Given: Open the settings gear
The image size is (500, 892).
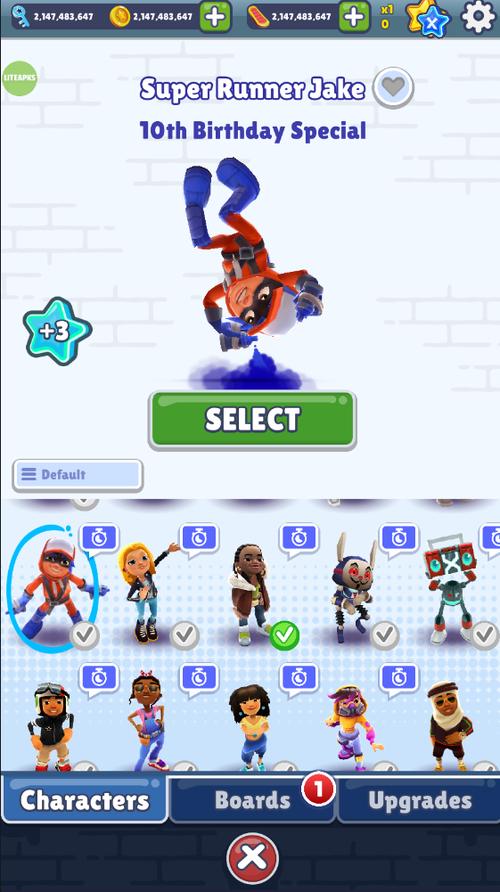Looking at the screenshot, I should (x=478, y=16).
